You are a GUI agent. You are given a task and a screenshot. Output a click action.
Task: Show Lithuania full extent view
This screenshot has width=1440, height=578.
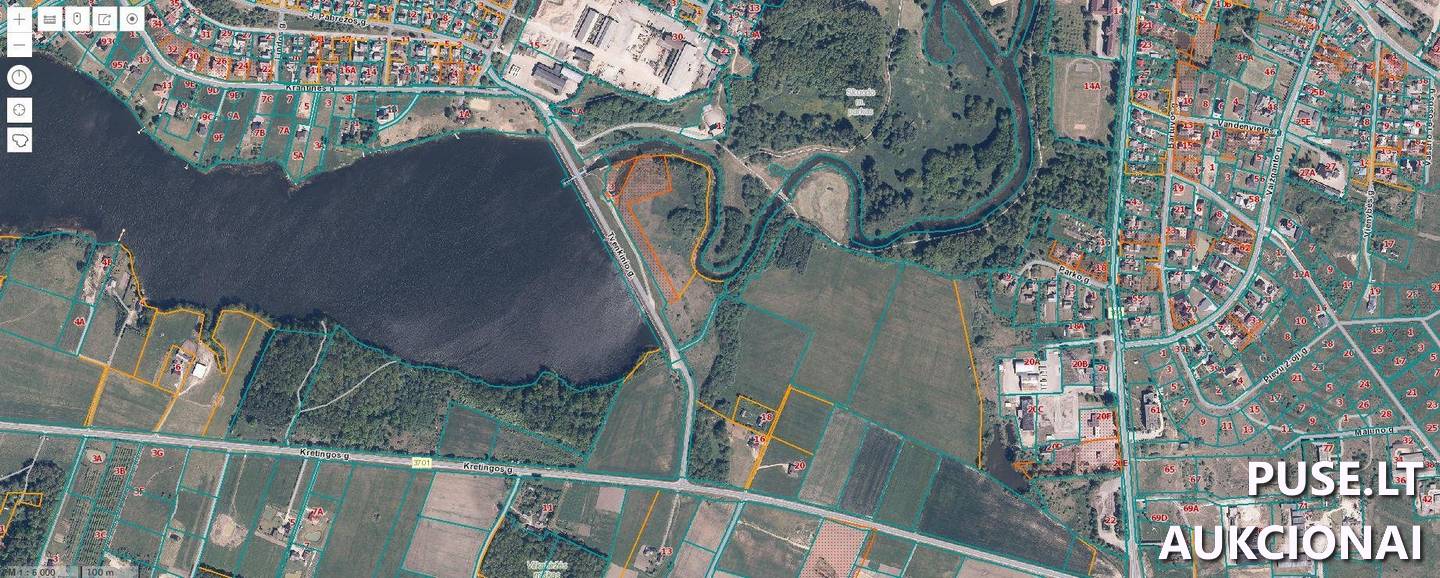click(19, 140)
